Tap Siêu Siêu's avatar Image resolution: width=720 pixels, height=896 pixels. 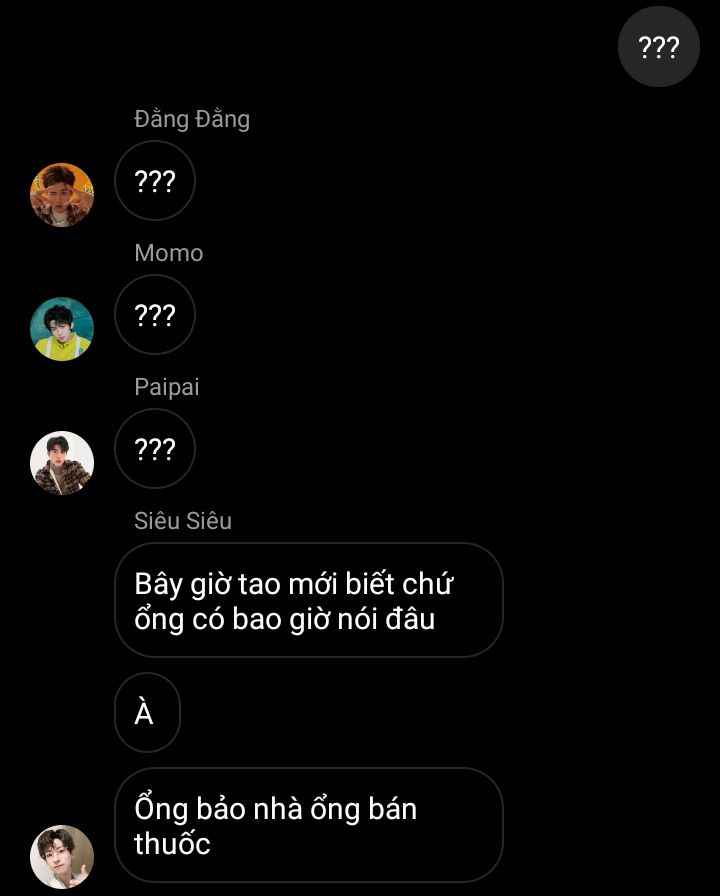click(62, 857)
